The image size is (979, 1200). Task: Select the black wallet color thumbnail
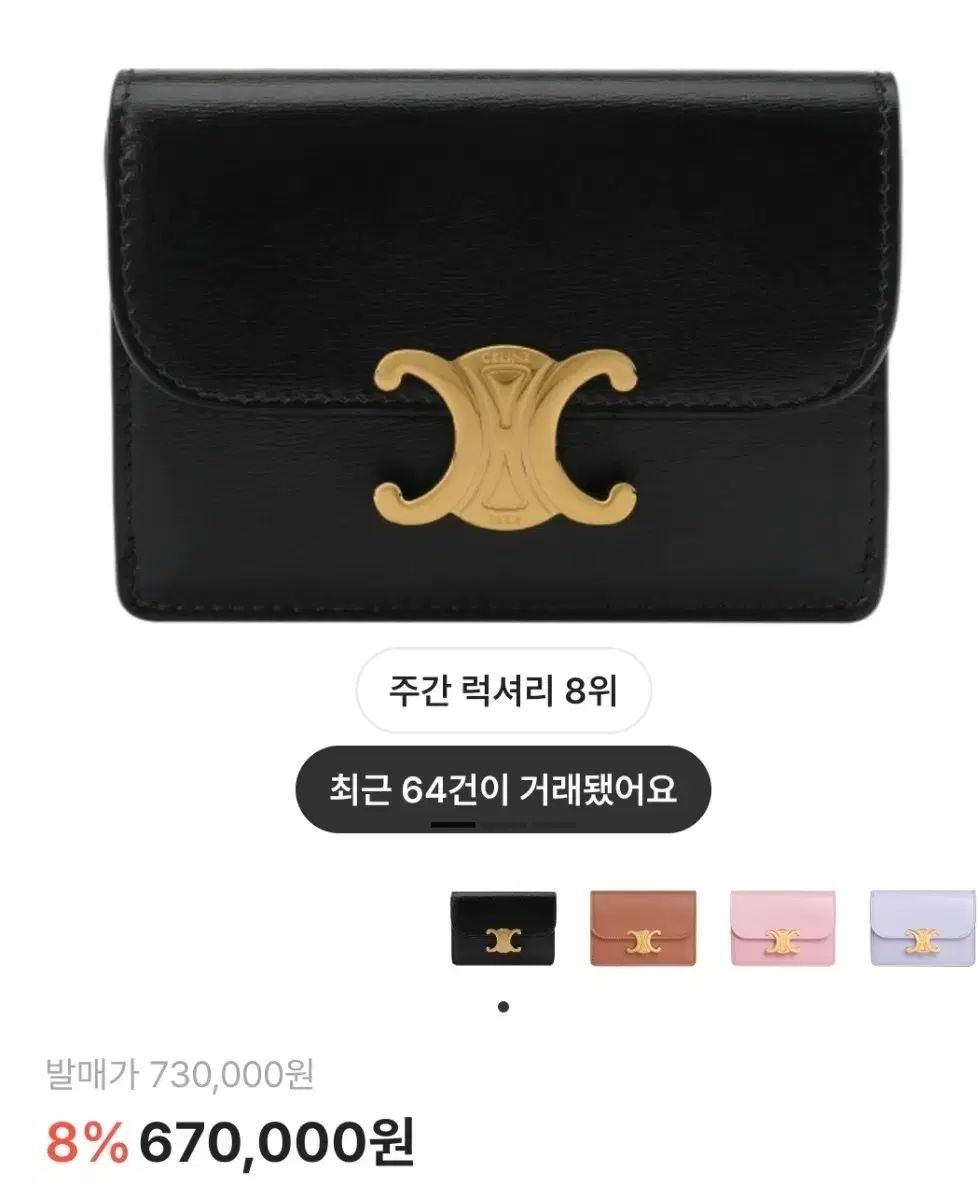503,928
